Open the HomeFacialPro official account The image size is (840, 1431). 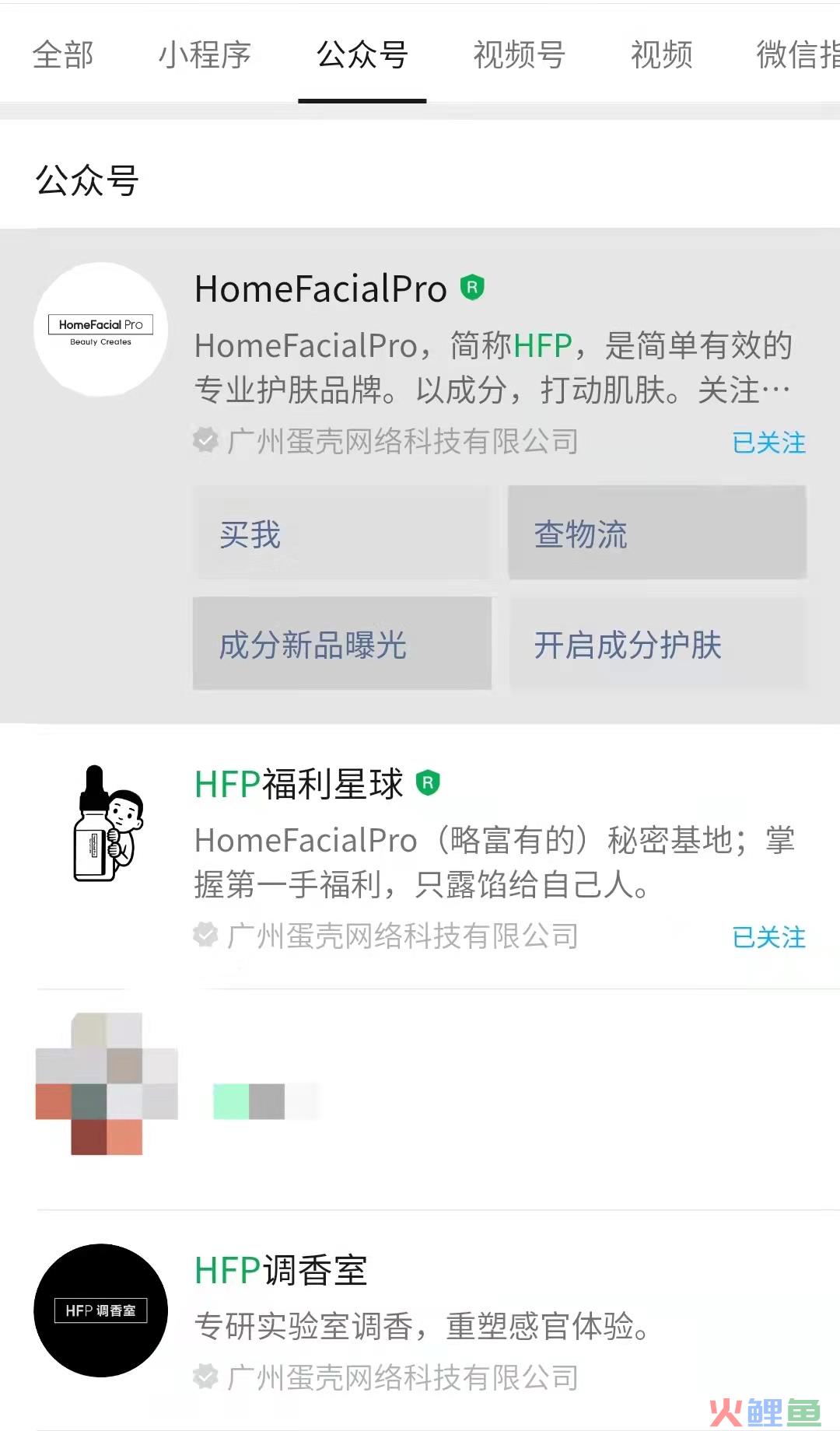[320, 289]
